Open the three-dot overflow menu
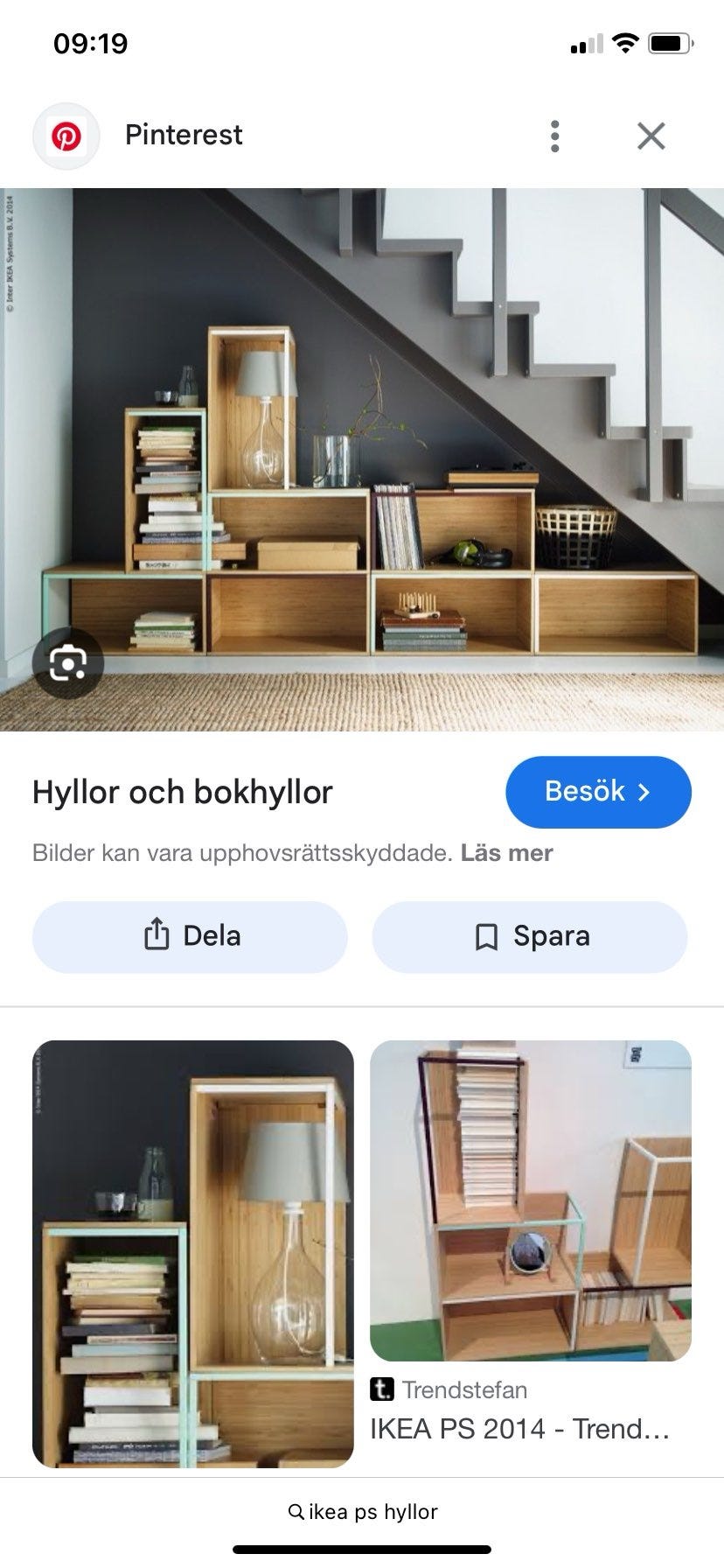 click(x=555, y=136)
